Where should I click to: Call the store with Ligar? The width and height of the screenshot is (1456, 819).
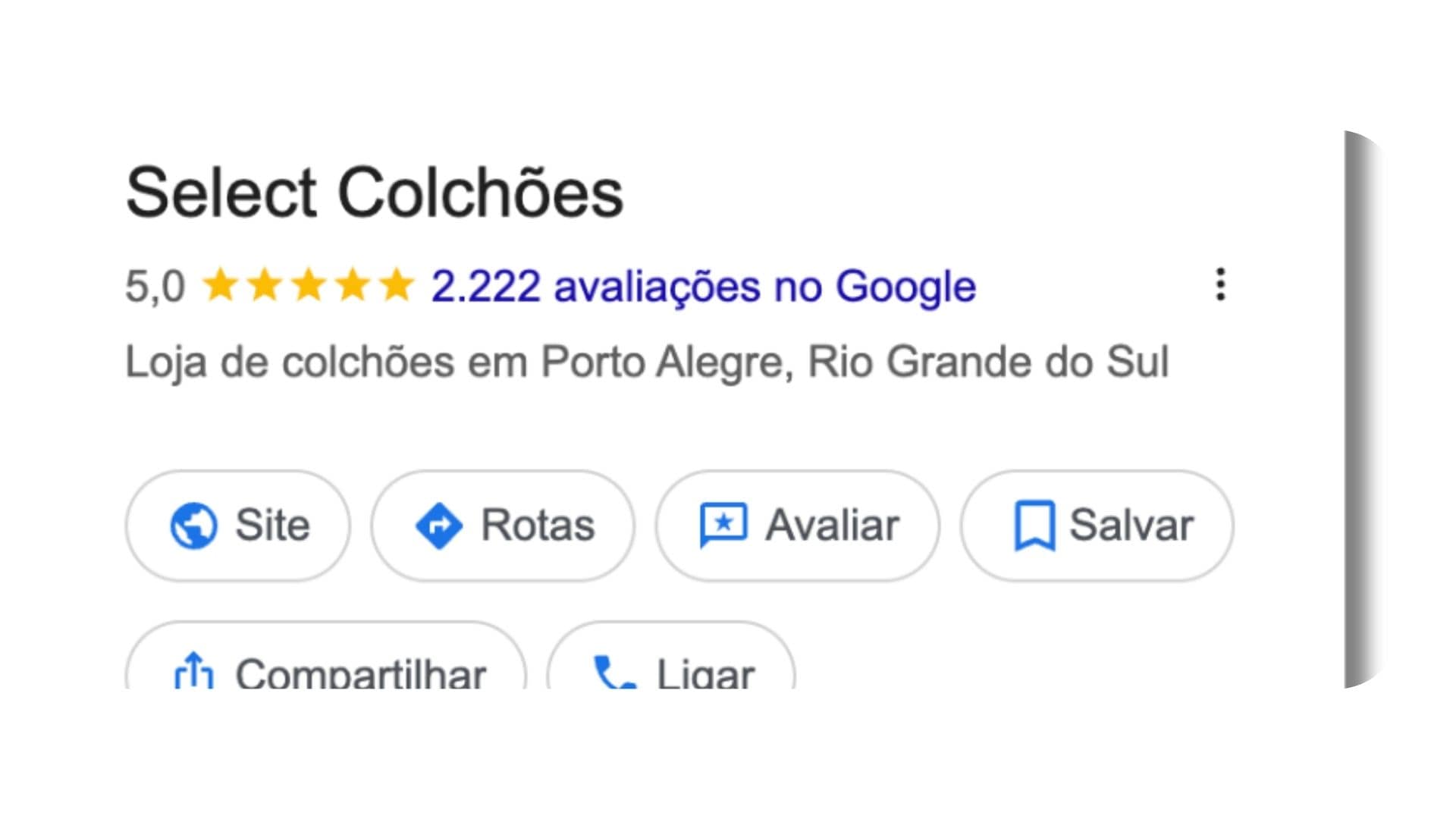(671, 656)
